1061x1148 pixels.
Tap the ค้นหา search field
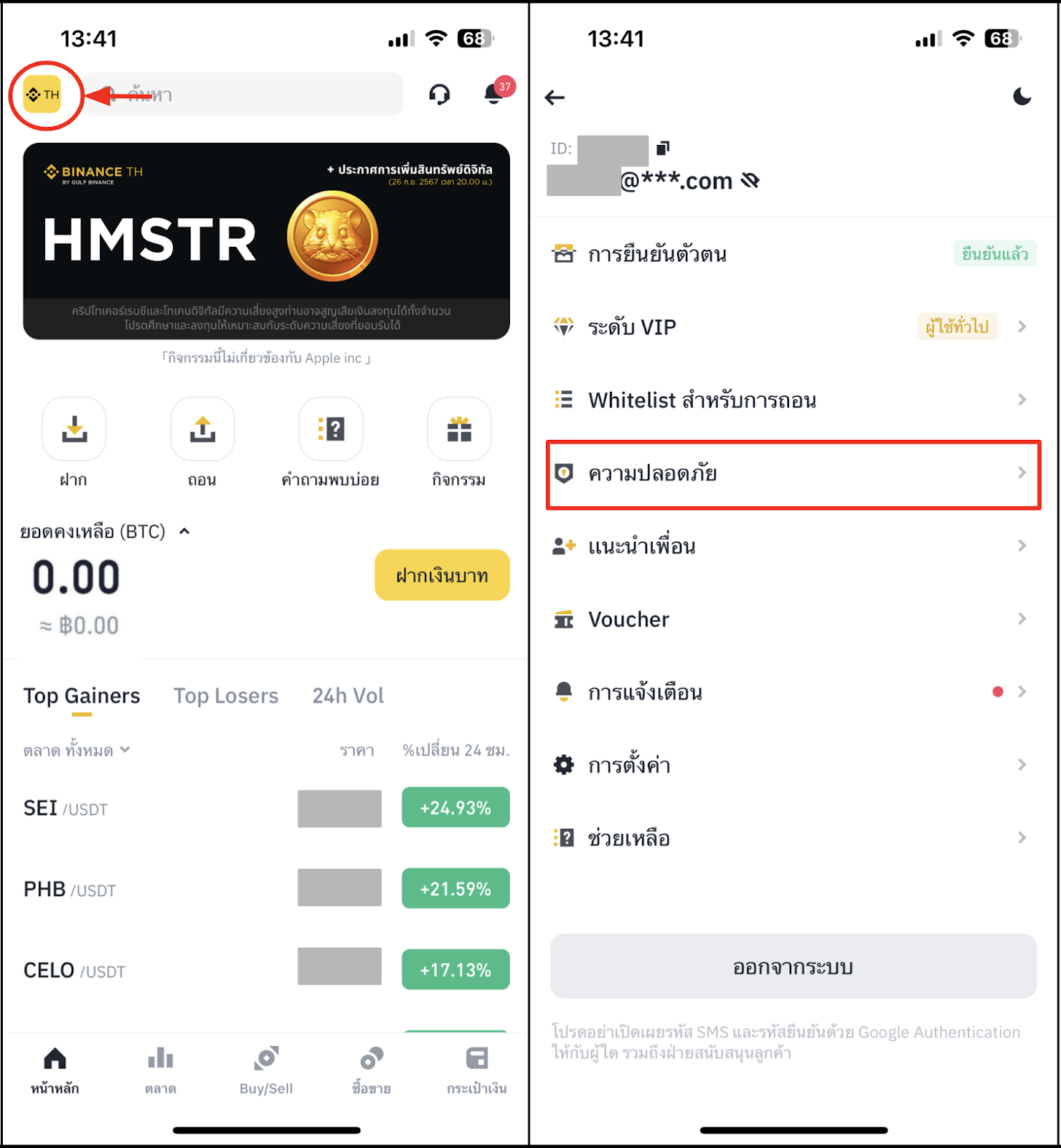242,94
